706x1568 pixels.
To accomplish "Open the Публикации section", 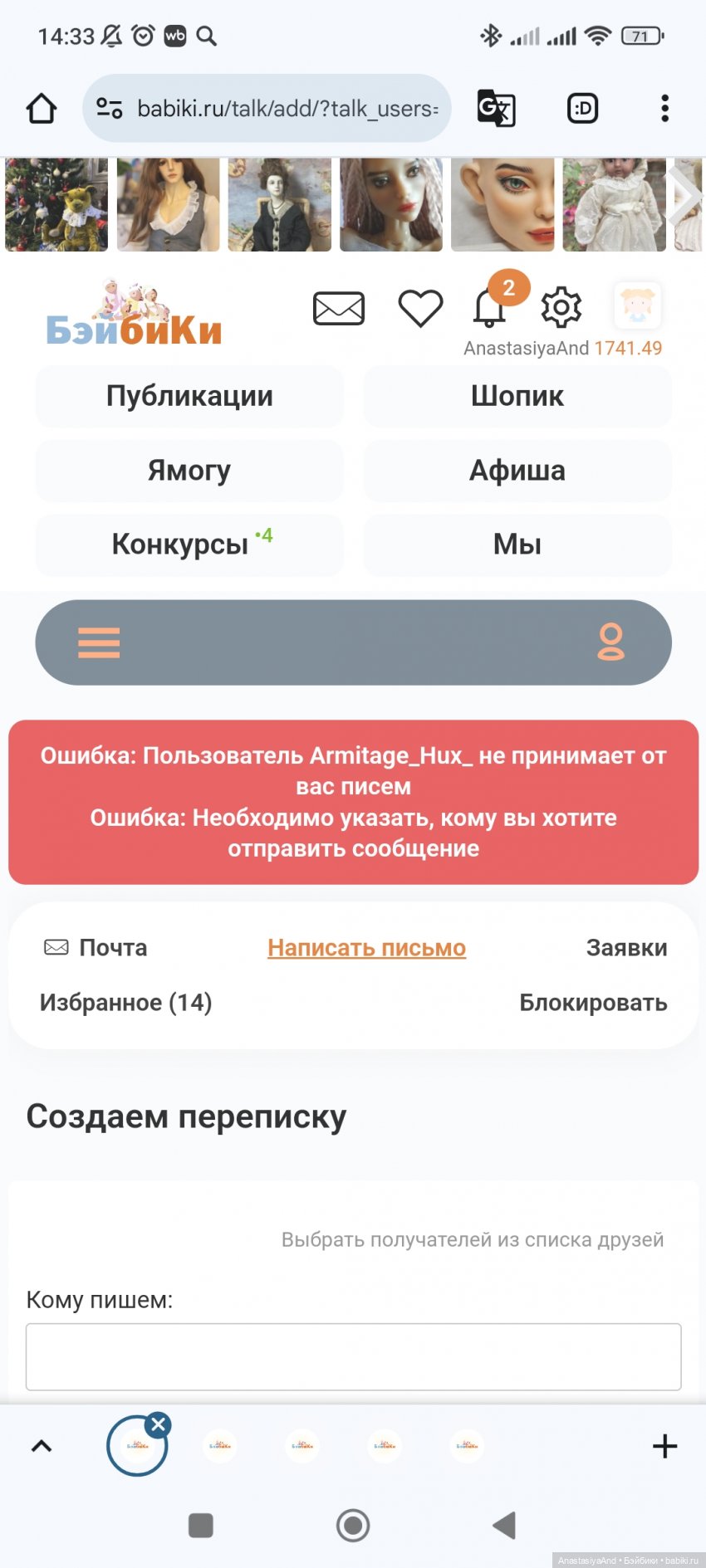I will click(x=189, y=397).
